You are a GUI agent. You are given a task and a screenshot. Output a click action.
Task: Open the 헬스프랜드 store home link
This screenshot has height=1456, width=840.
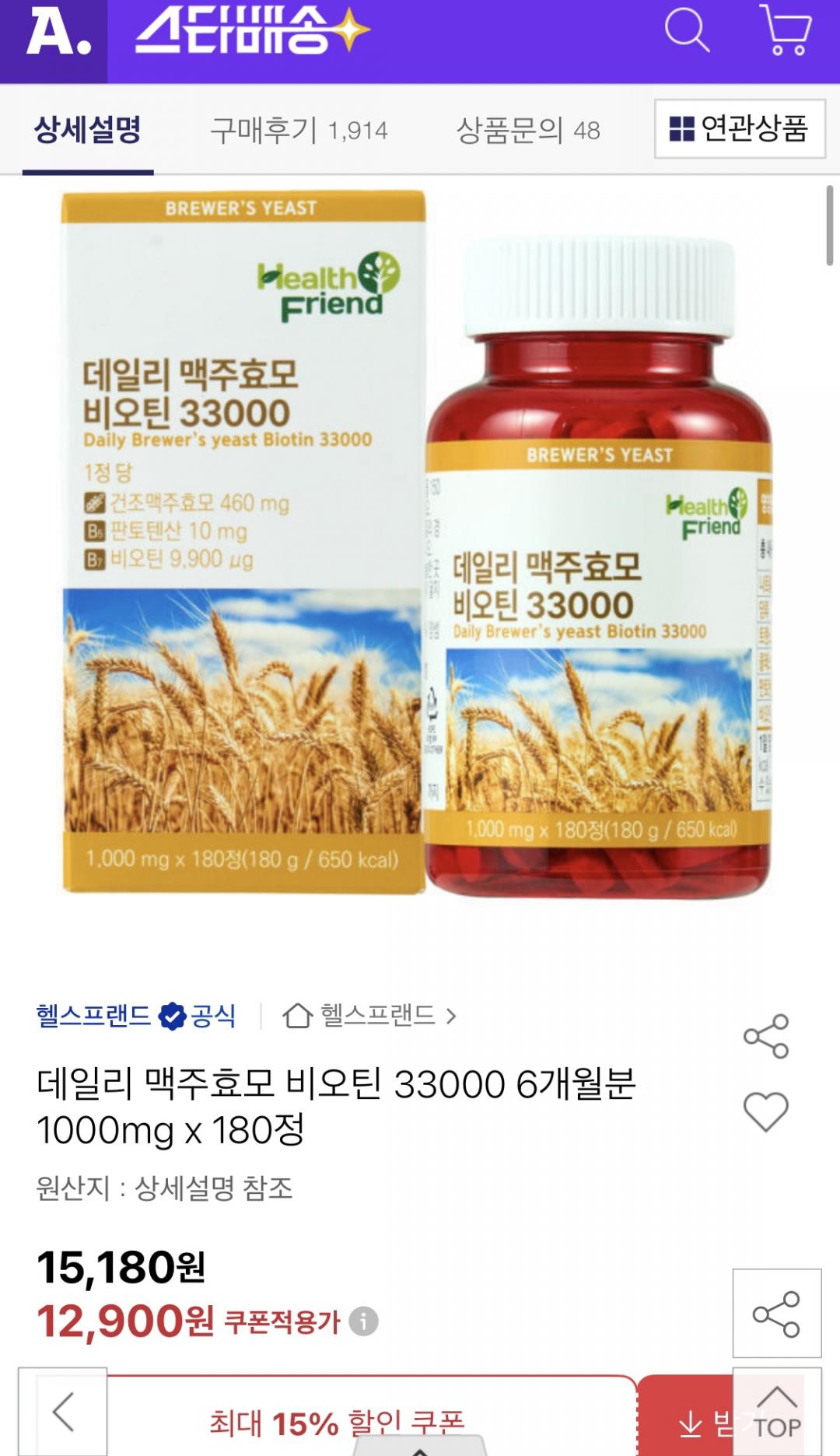[x=369, y=1016]
